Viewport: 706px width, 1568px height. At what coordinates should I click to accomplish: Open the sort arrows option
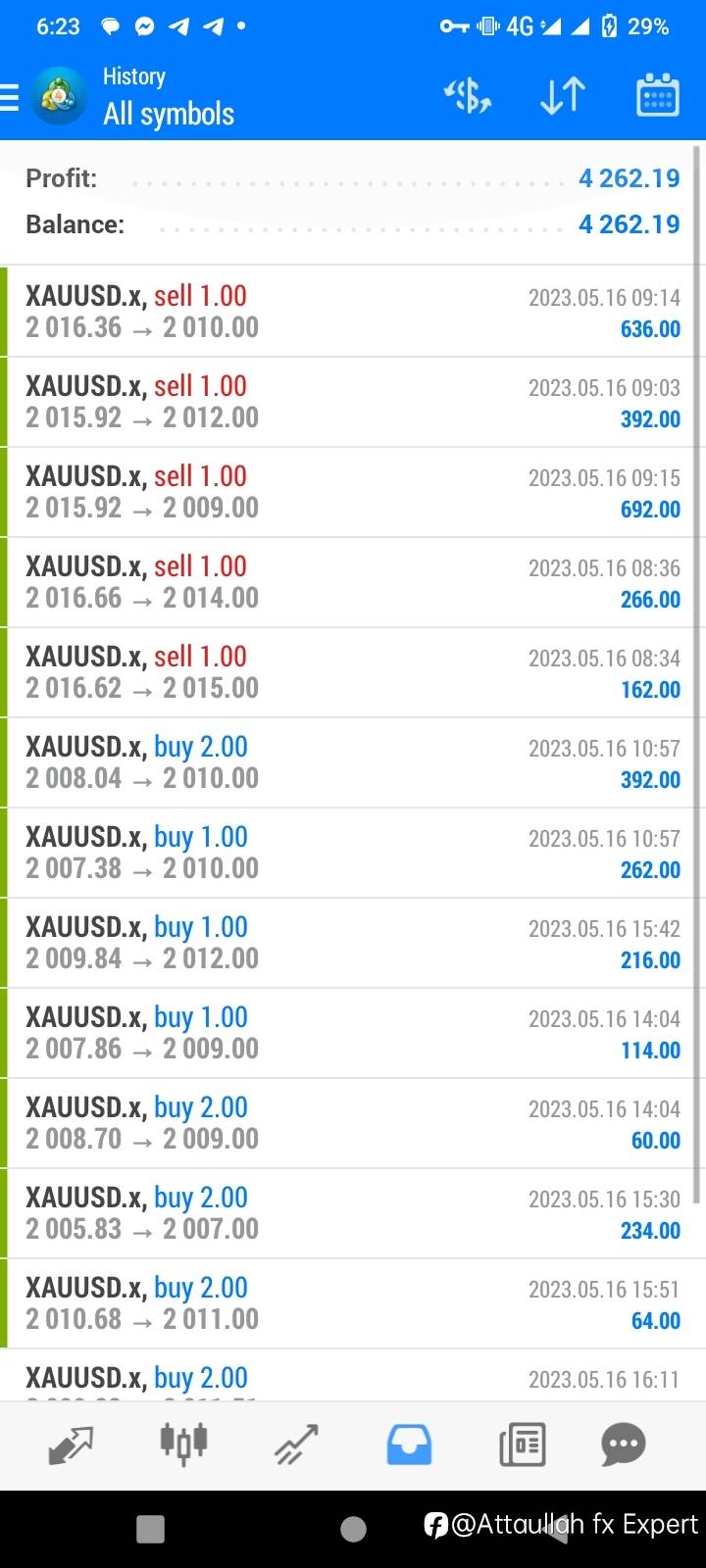[x=562, y=96]
